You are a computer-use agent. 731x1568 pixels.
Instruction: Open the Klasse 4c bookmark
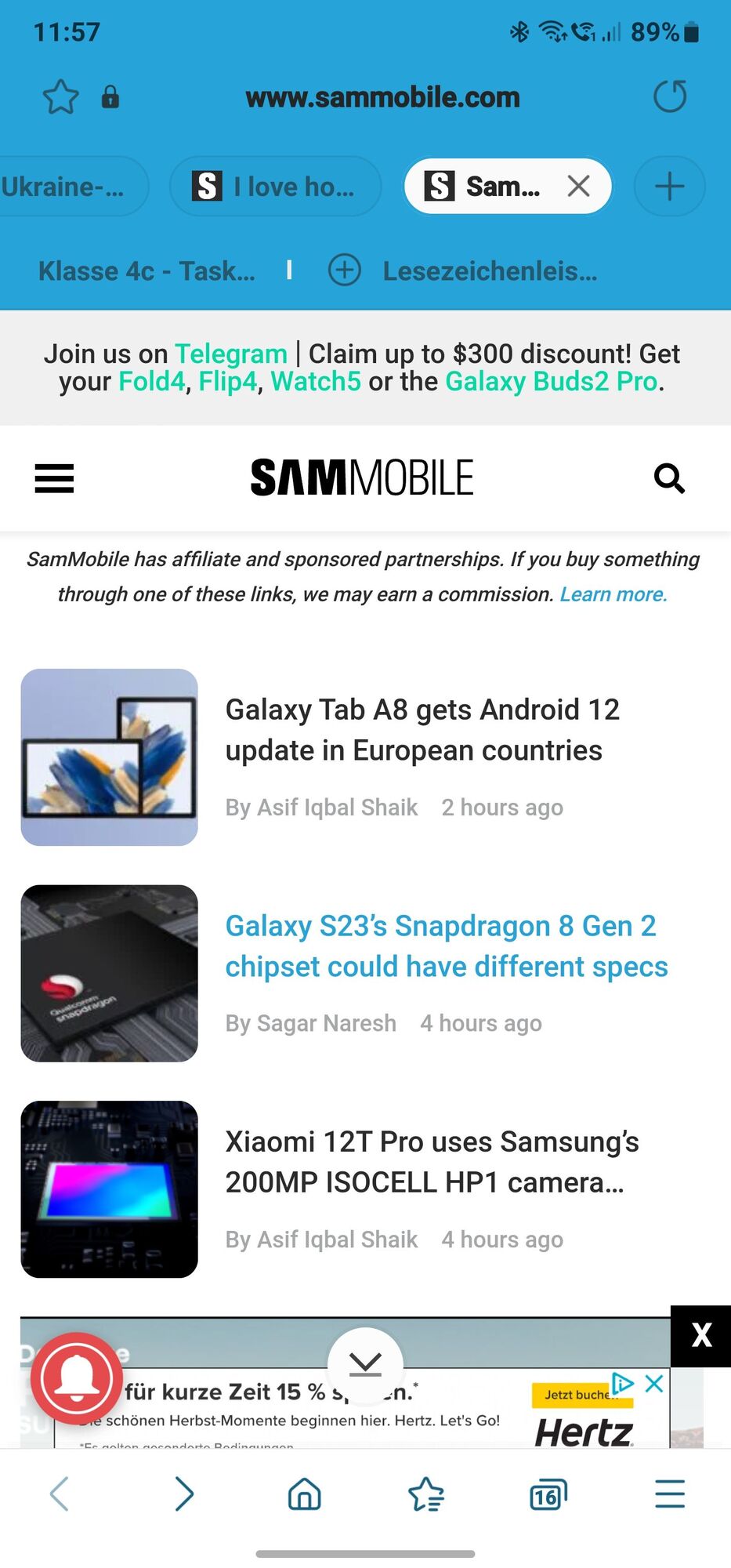click(x=147, y=270)
